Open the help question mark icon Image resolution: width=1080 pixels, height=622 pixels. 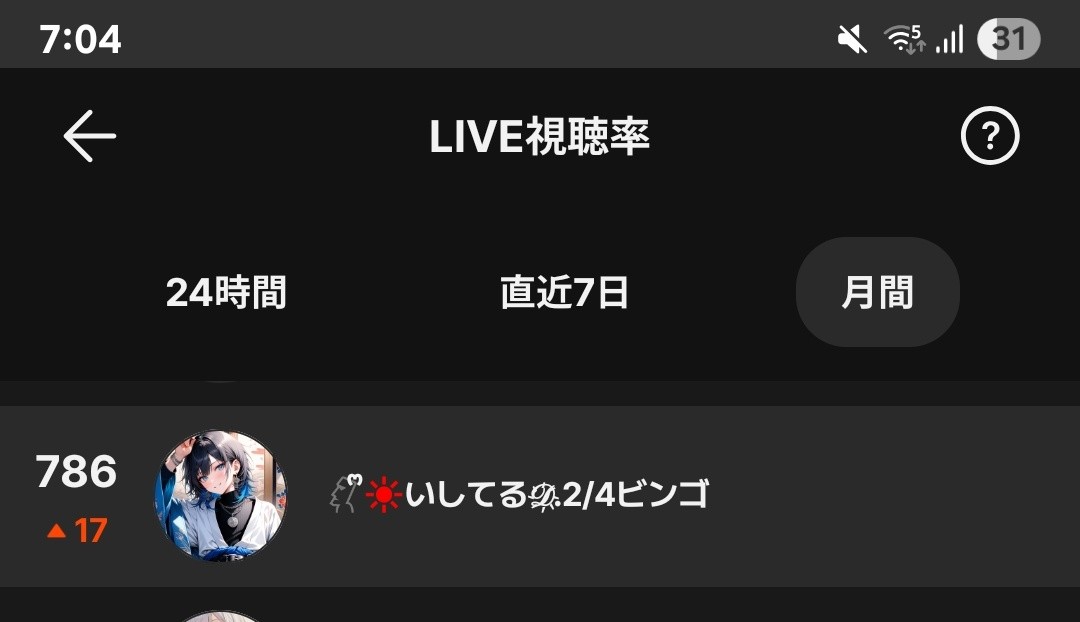click(989, 137)
